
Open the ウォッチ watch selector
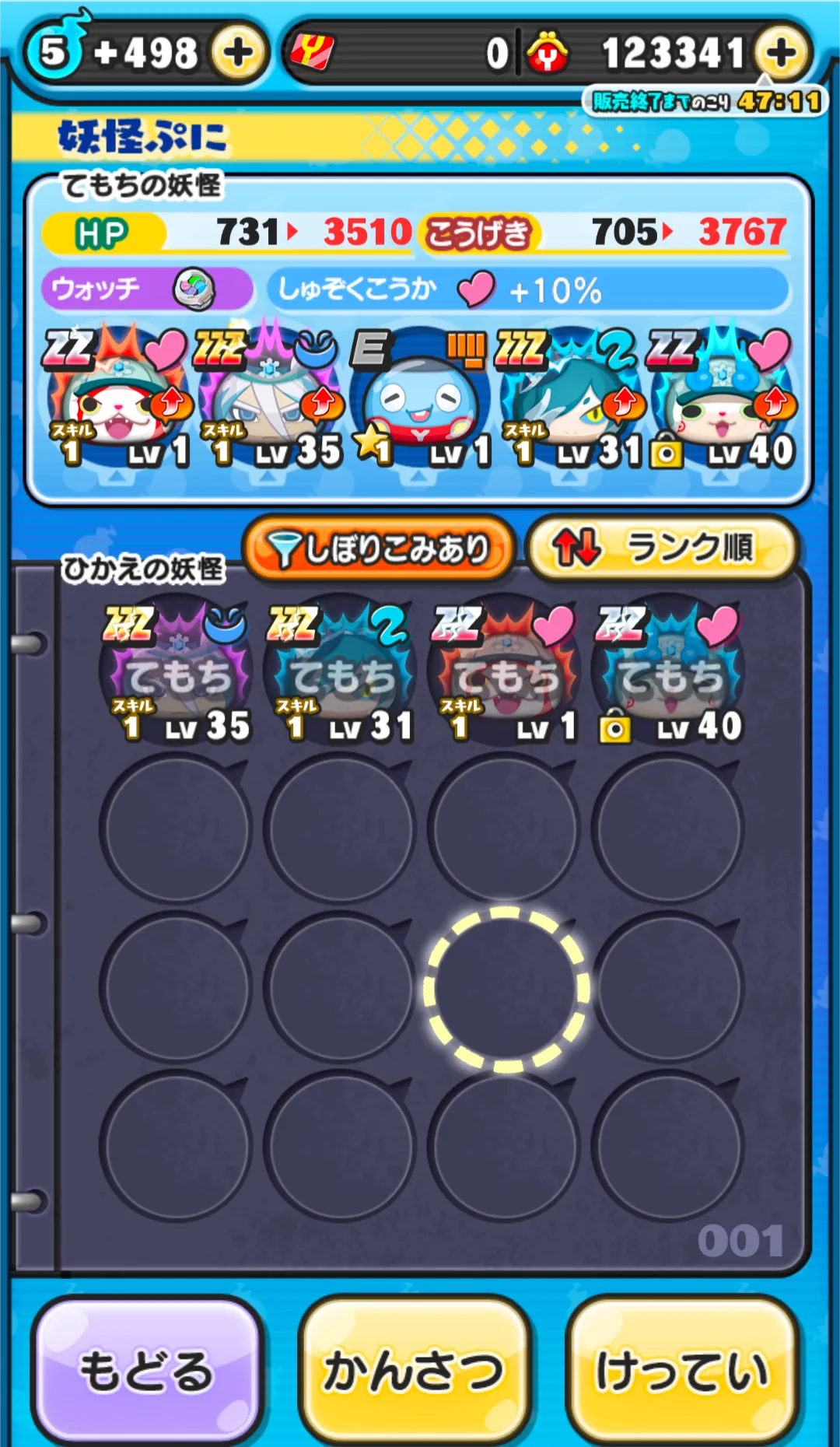pyautogui.click(x=147, y=289)
